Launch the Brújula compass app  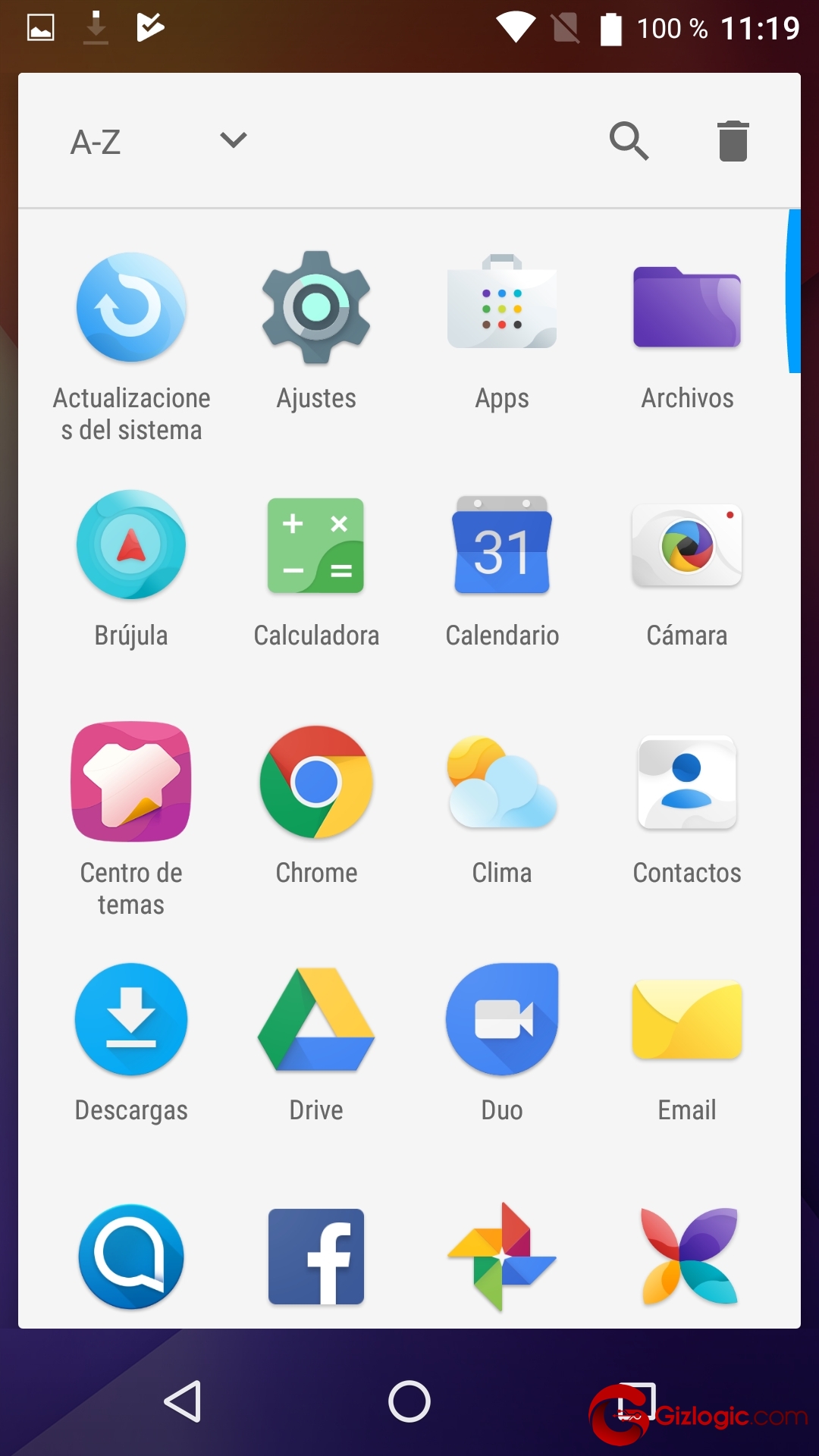(131, 544)
